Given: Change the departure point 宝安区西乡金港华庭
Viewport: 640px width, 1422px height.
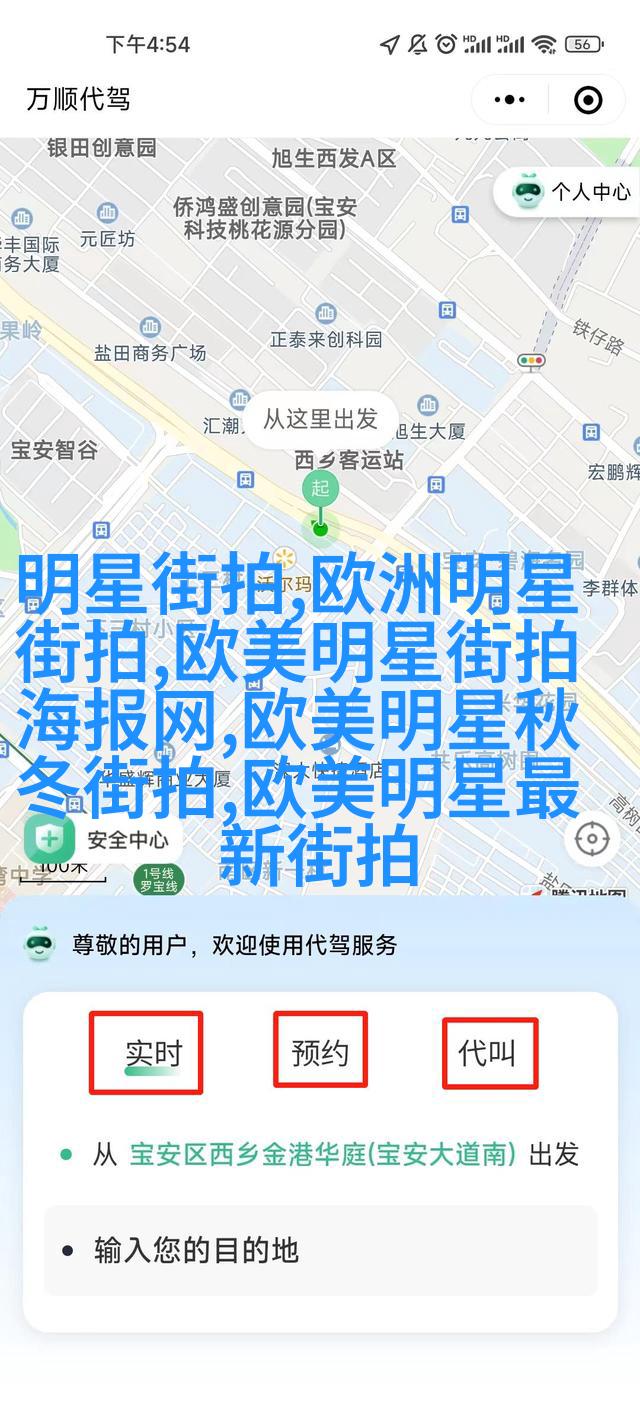Looking at the screenshot, I should (x=322, y=1155).
